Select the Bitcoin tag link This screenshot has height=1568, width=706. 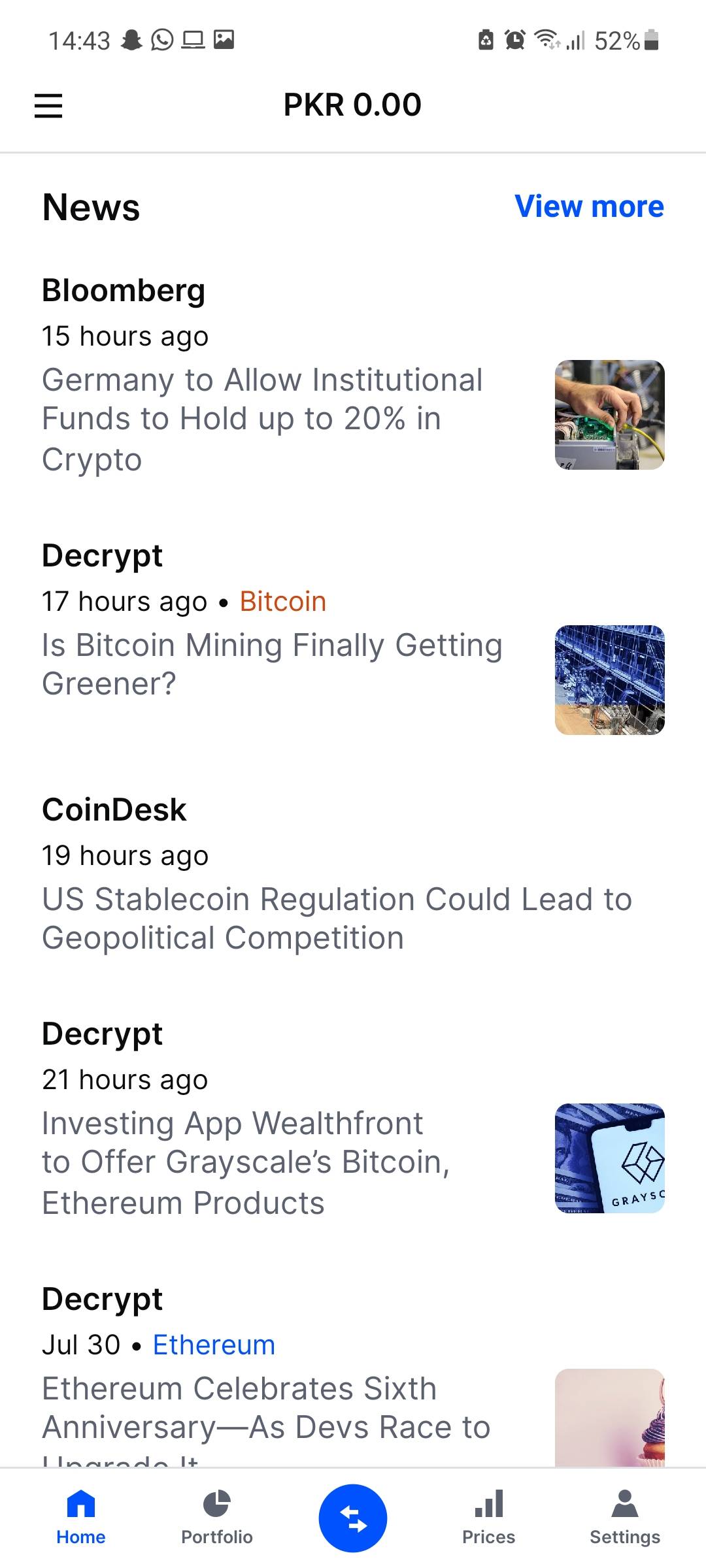pyautogui.click(x=282, y=601)
